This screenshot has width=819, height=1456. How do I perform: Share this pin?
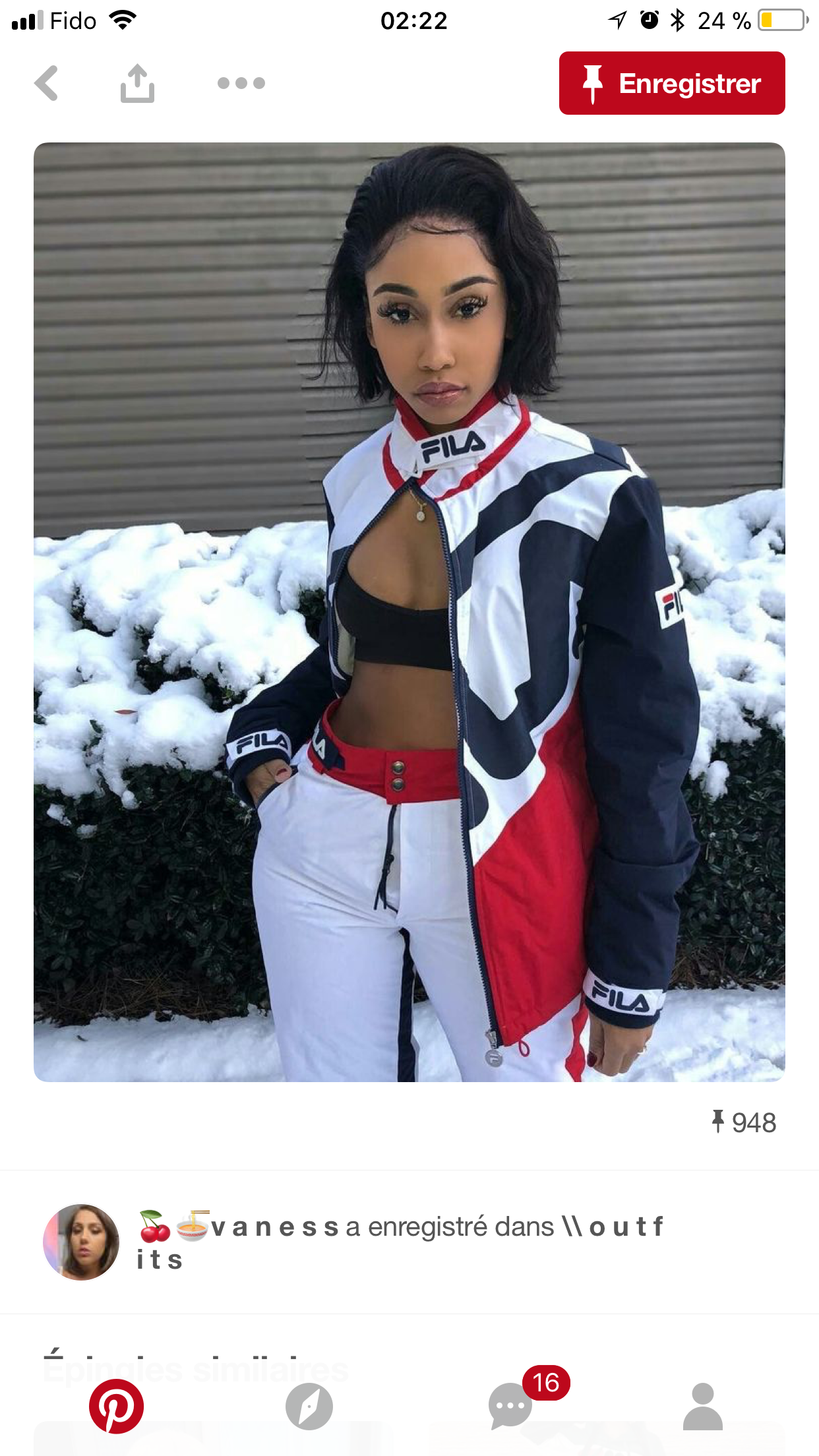(137, 83)
